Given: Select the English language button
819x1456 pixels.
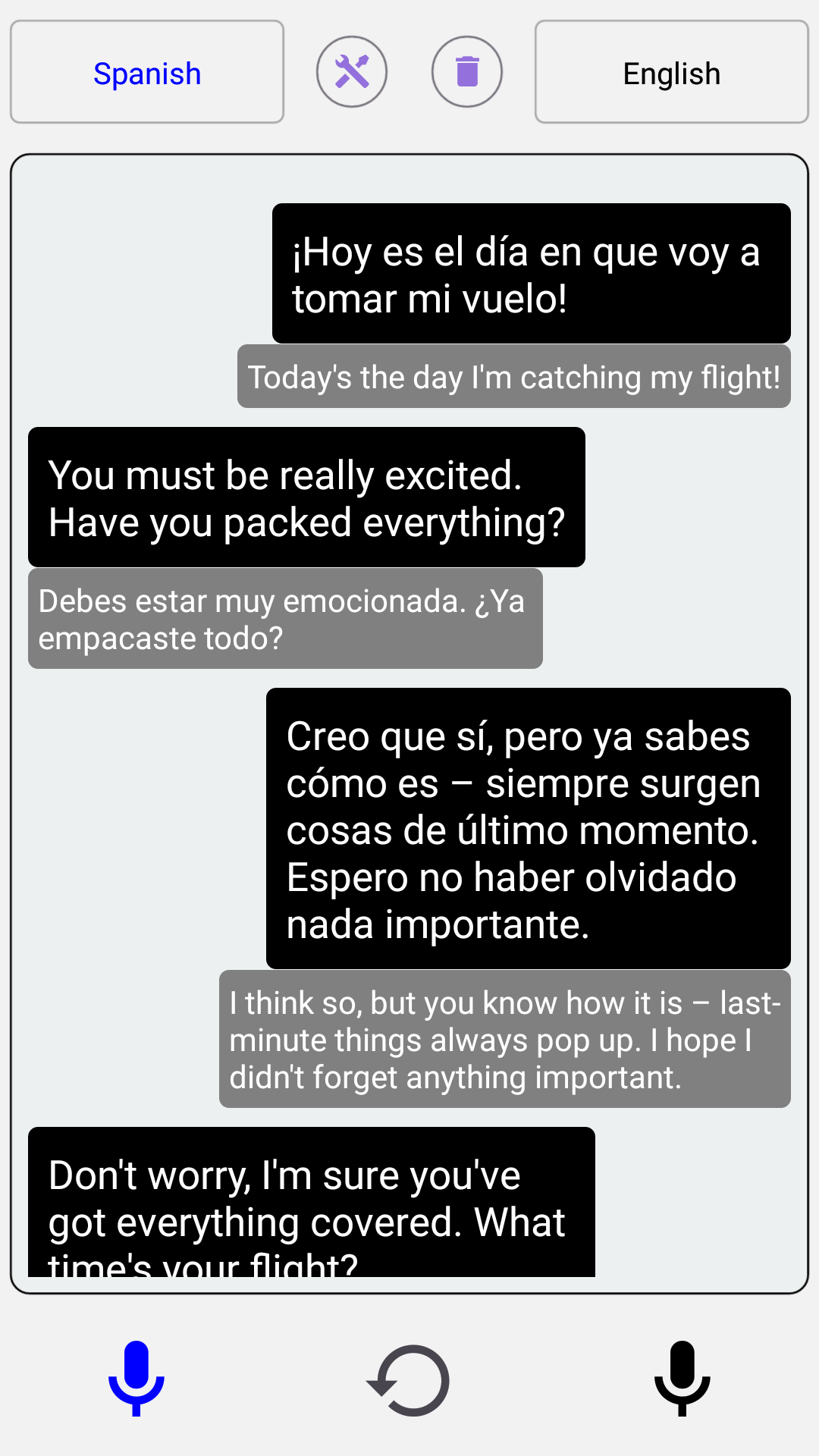Looking at the screenshot, I should pos(671,73).
